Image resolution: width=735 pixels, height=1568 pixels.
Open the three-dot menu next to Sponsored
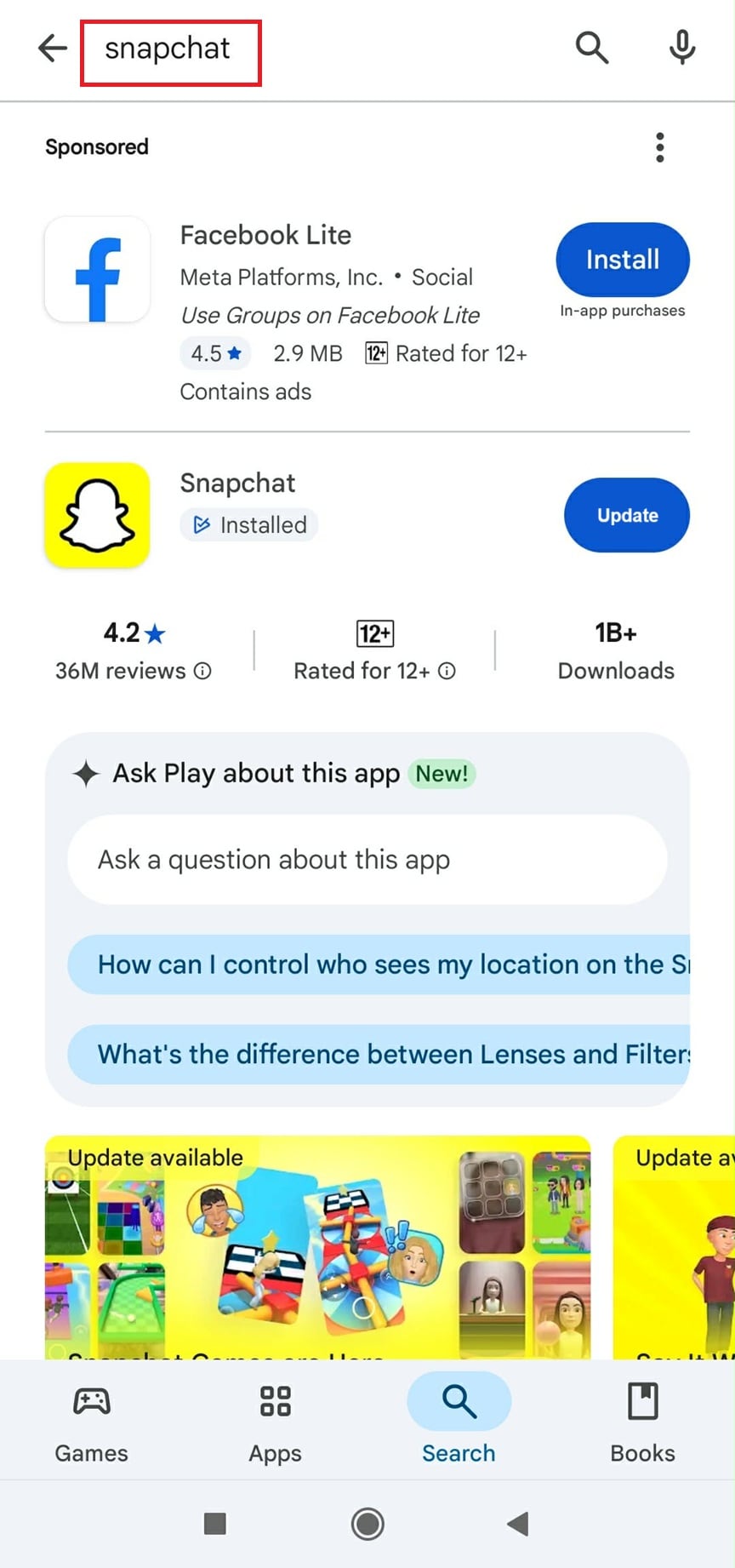coord(659,146)
